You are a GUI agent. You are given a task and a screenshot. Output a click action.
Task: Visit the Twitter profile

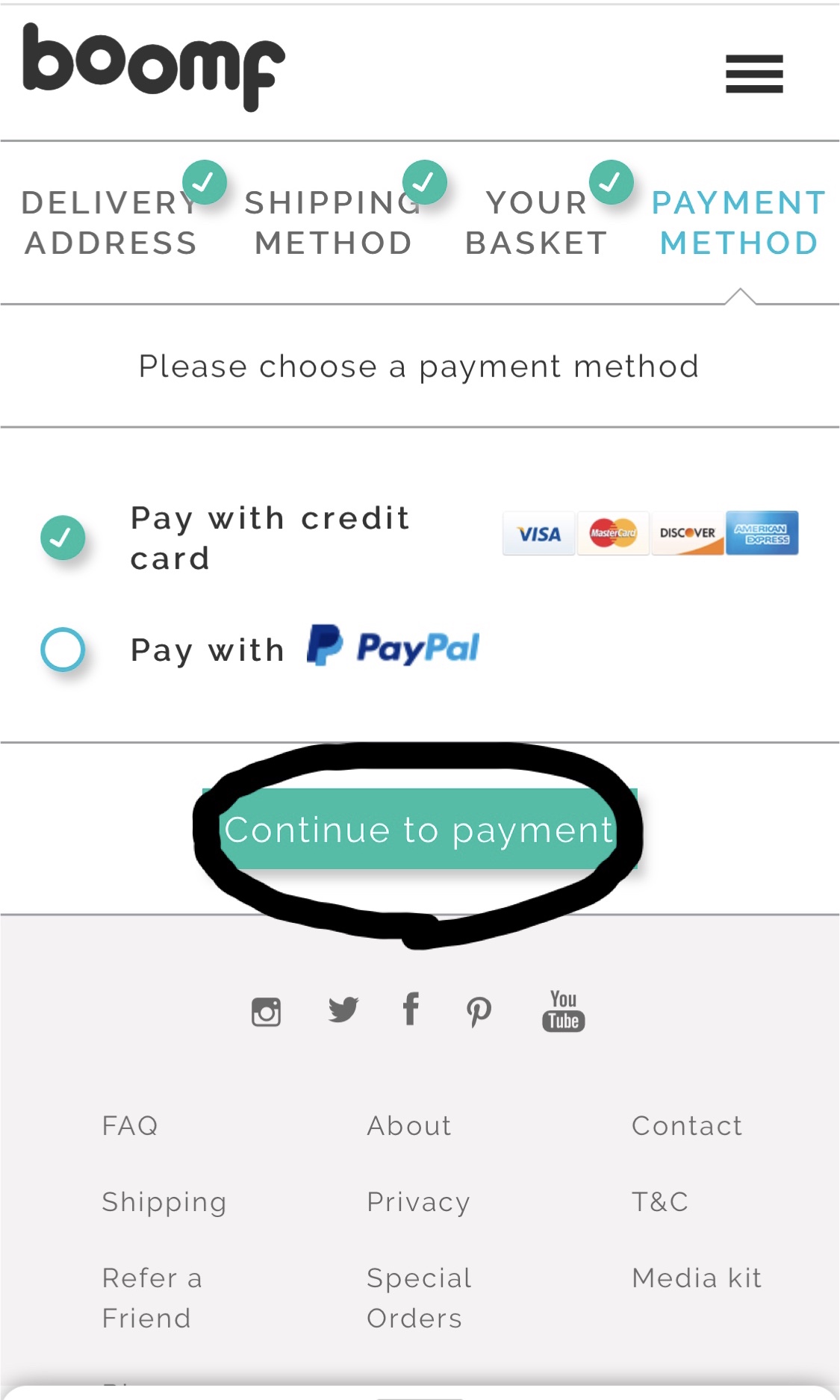click(x=343, y=1010)
